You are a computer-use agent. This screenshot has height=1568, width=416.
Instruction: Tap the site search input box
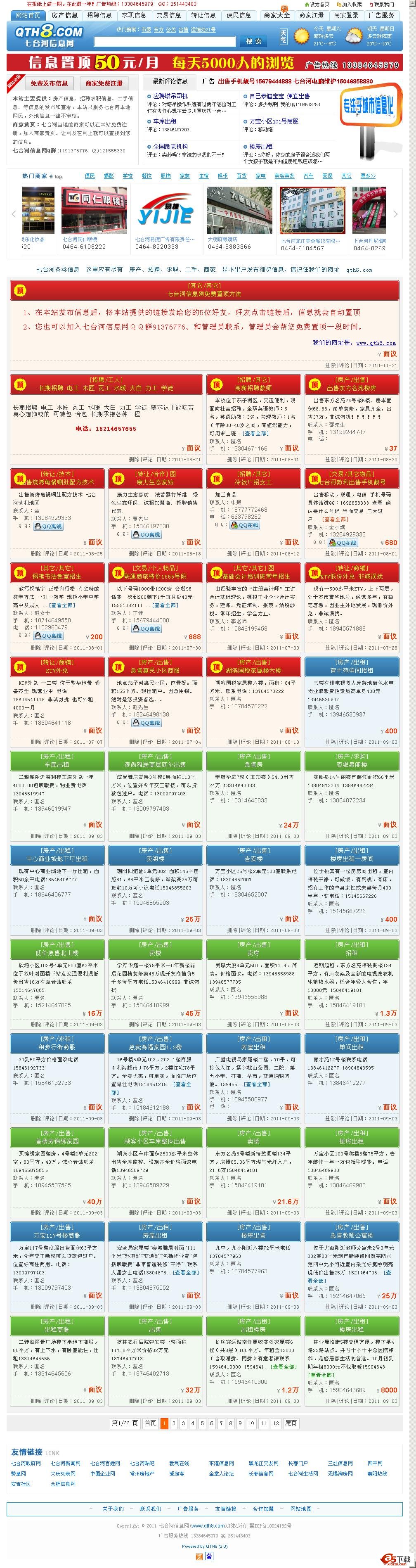coord(165,41)
